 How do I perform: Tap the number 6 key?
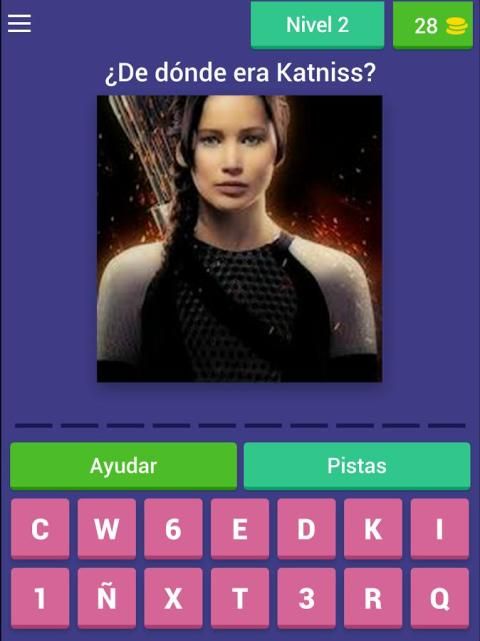click(x=173, y=529)
